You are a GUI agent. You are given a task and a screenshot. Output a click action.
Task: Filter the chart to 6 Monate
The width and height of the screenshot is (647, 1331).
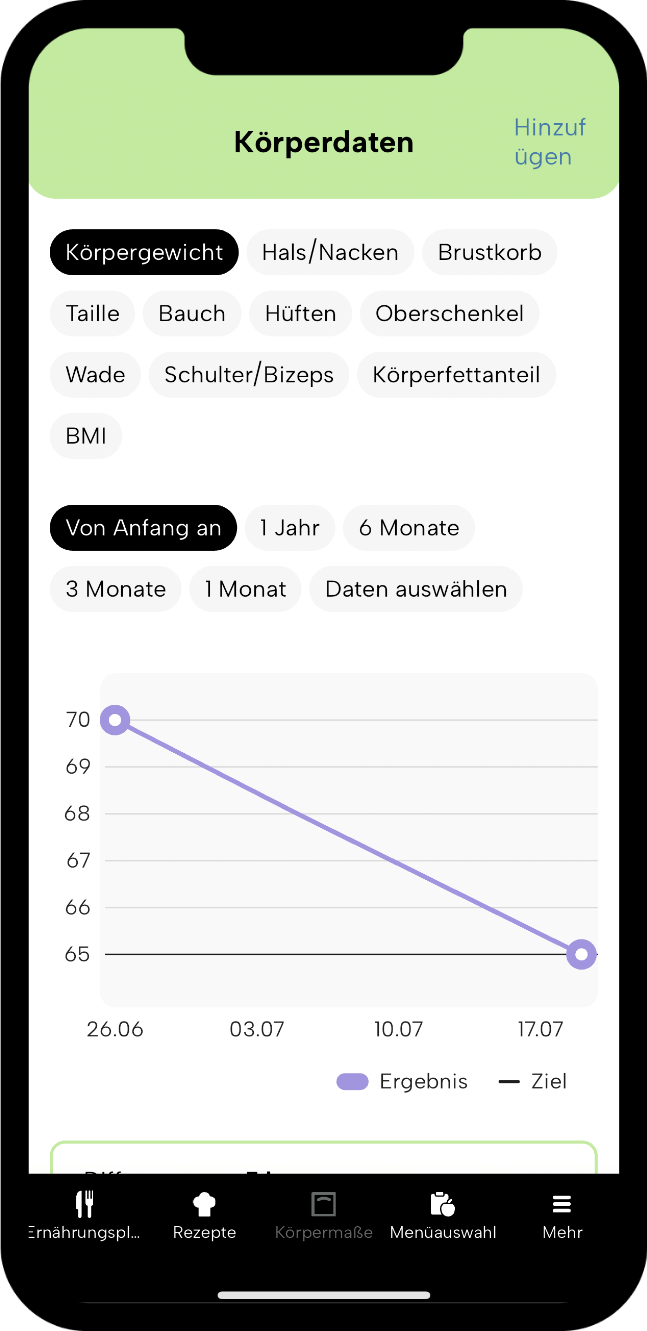(x=409, y=528)
